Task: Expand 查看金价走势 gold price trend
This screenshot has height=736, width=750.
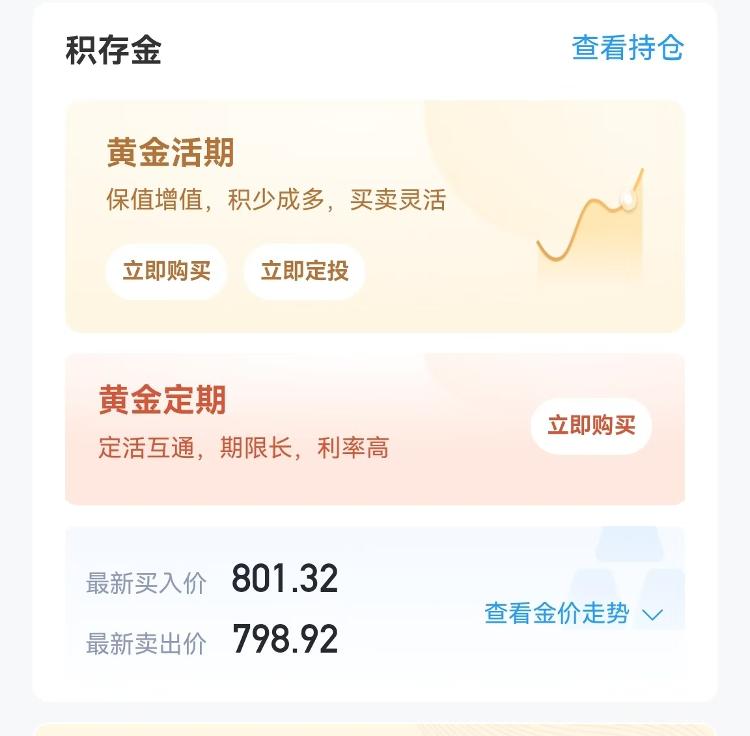Action: (573, 613)
